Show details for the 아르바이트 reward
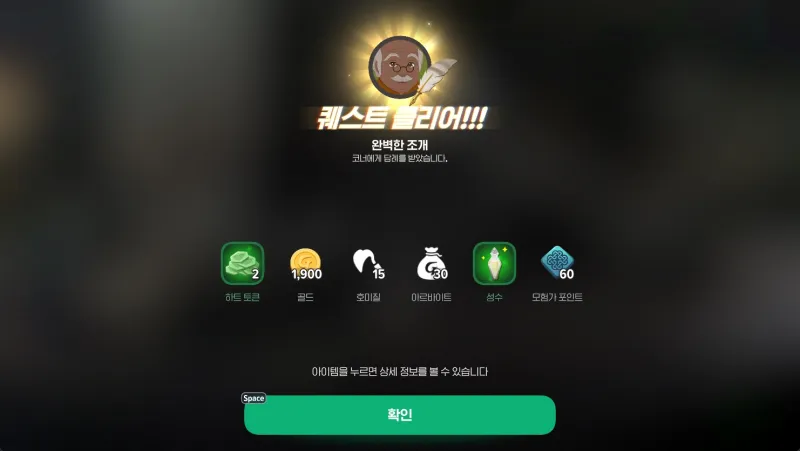 click(431, 264)
